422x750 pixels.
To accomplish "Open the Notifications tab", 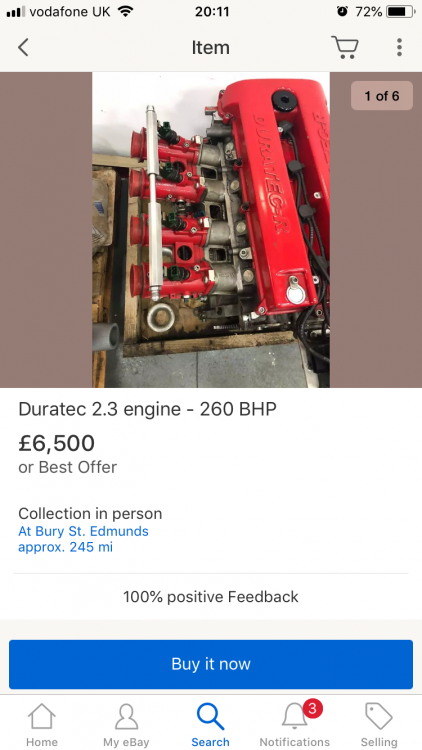I will coord(295,725).
